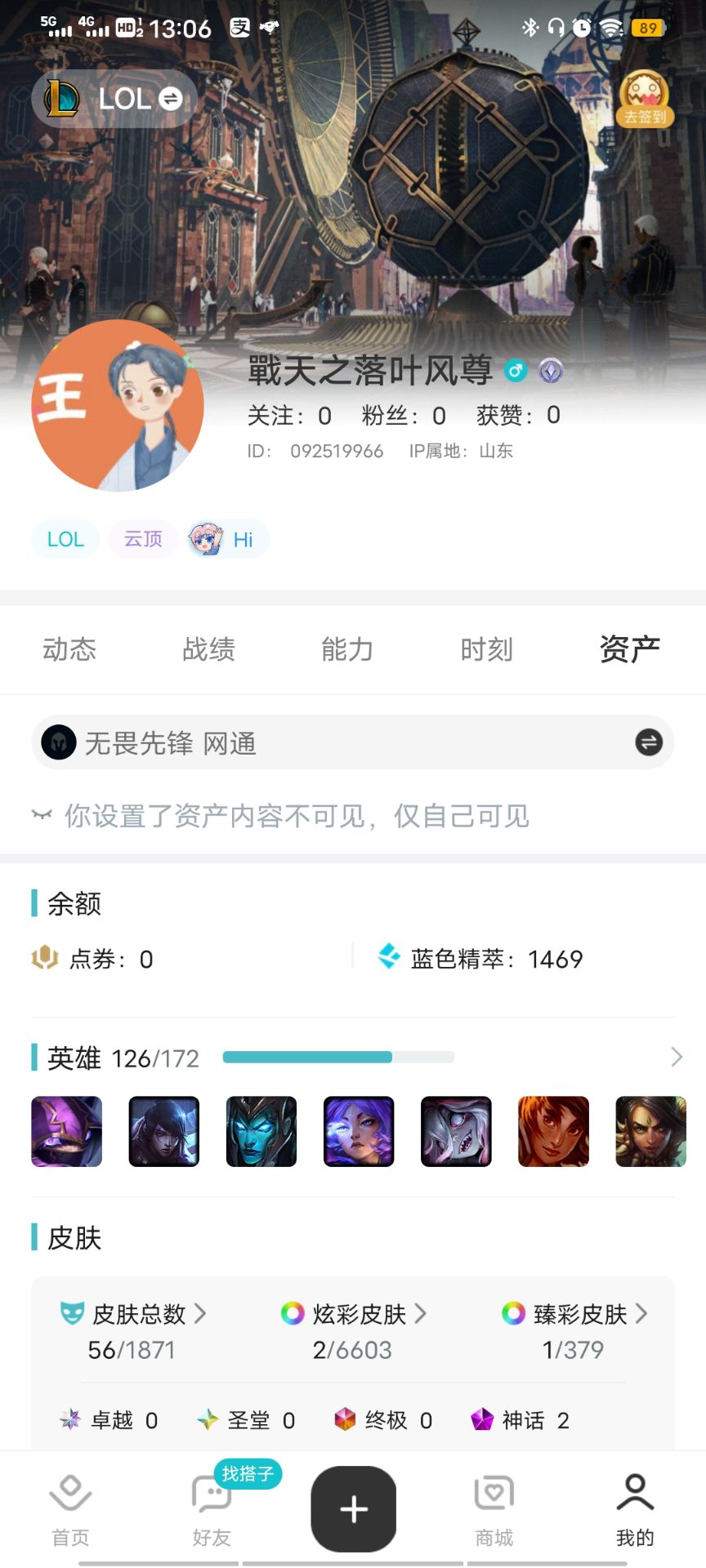
Task: Select the 云顶 tag chip
Action: click(143, 539)
